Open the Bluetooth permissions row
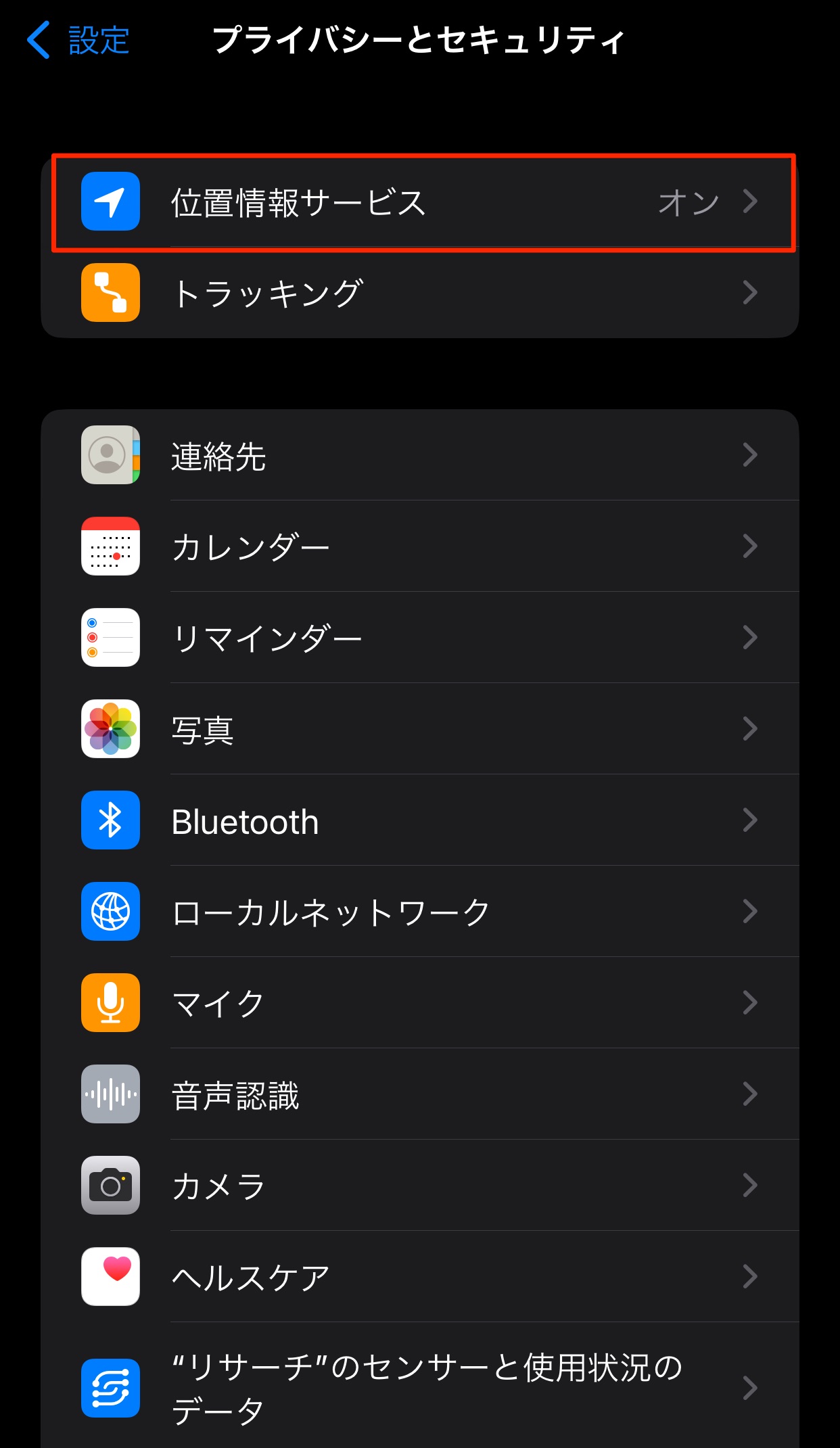Screen dimensions: 840x1448 [x=419, y=820]
